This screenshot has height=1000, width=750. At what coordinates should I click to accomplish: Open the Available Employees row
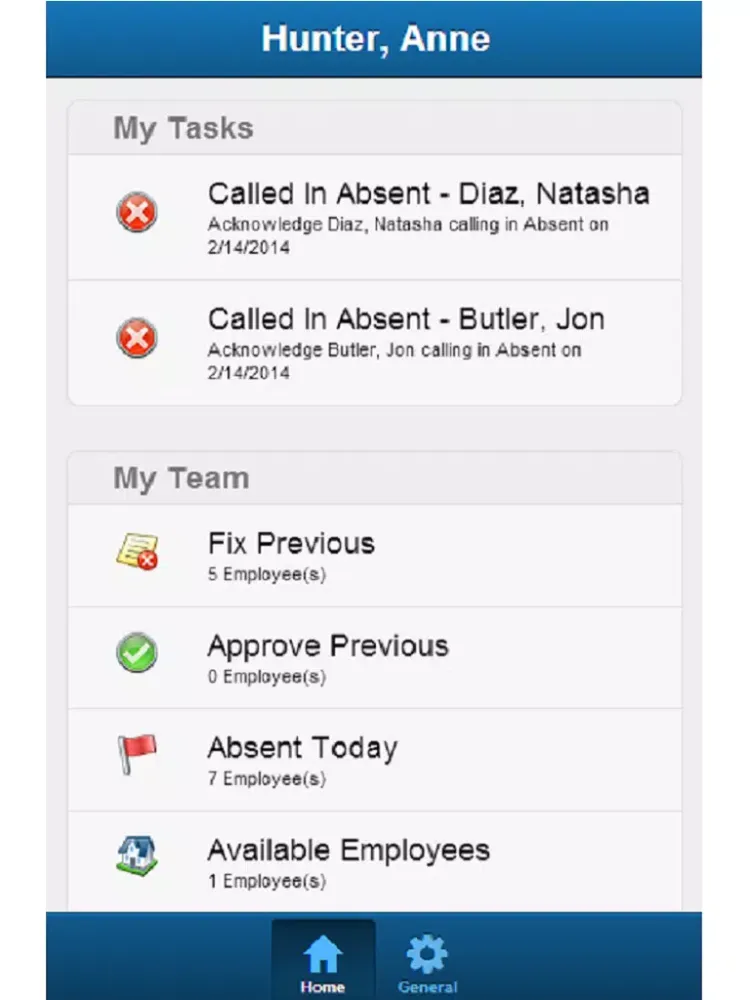(x=375, y=861)
